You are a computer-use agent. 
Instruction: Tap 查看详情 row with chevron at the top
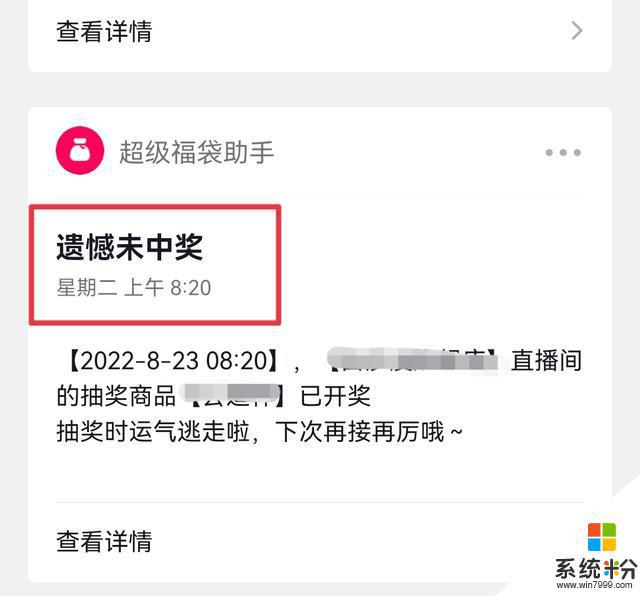coord(320,31)
